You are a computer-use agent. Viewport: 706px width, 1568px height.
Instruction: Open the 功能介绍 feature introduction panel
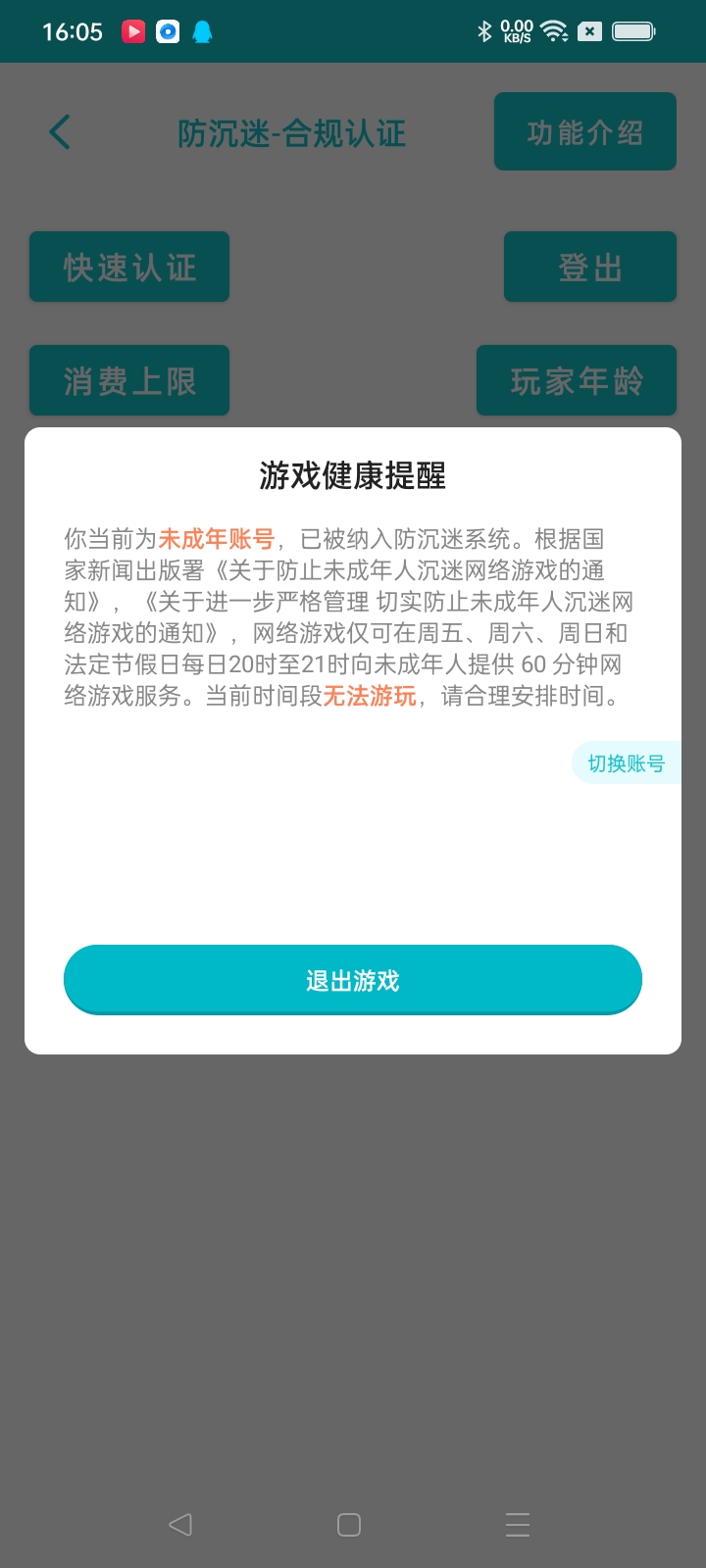pos(584,131)
